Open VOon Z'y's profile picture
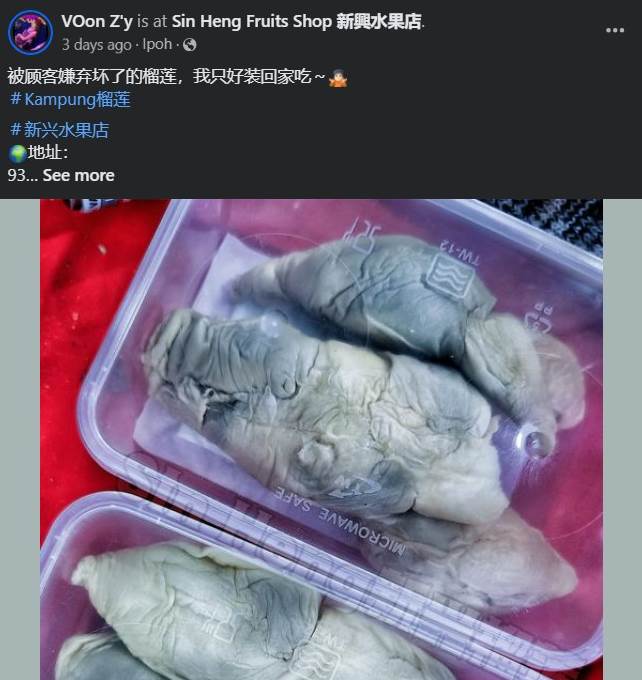Image resolution: width=642 pixels, height=680 pixels. pos(30,32)
